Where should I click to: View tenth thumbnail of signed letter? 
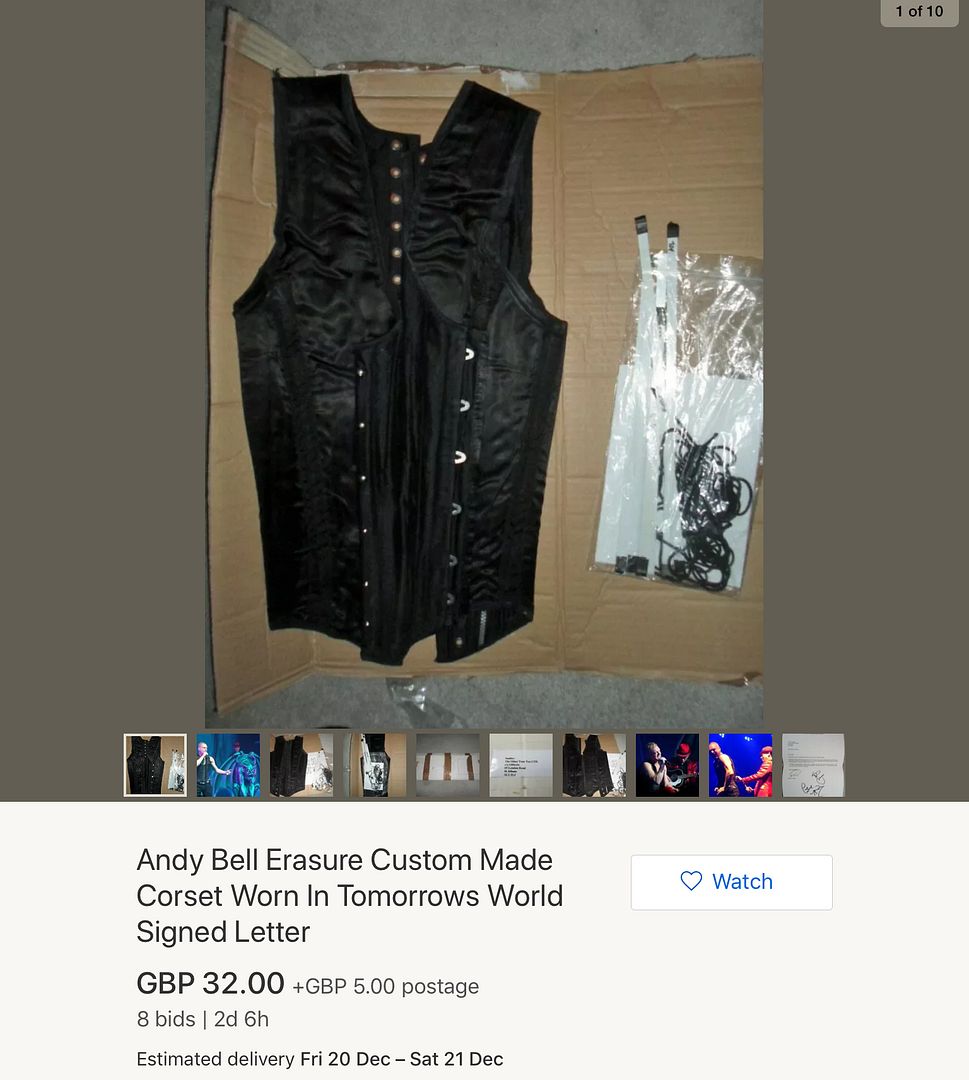coord(813,765)
